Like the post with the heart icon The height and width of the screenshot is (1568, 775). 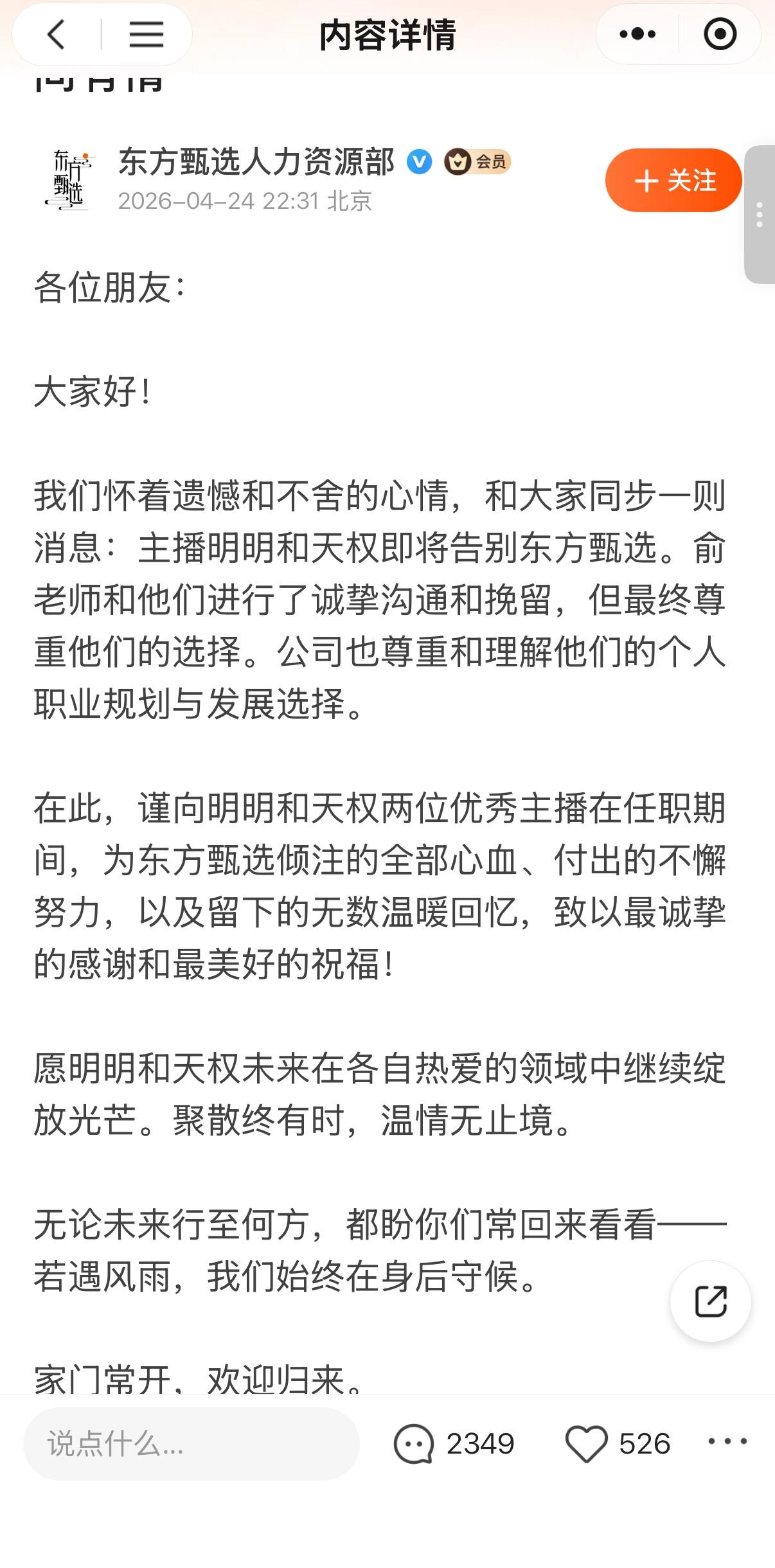pos(585,1444)
